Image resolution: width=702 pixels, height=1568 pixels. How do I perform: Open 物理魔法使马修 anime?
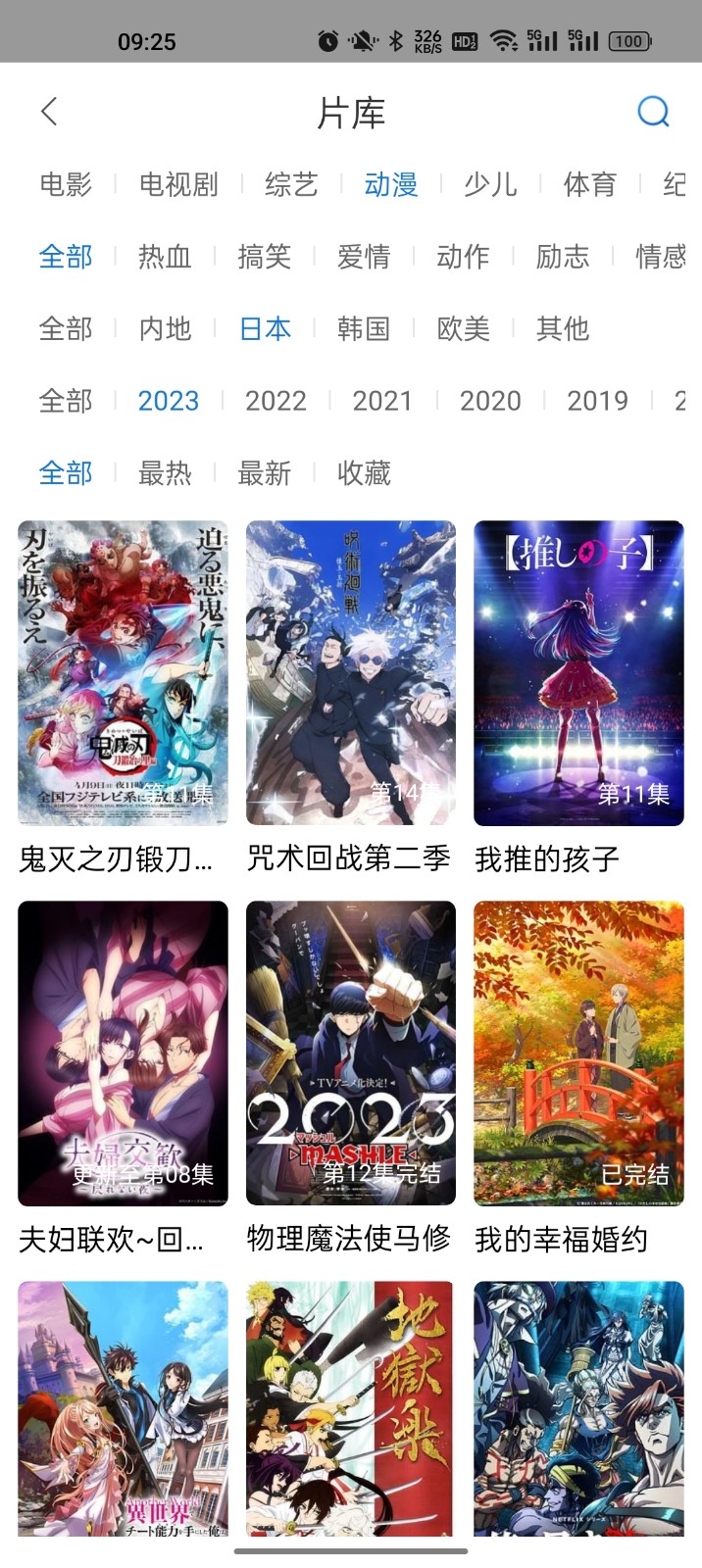pyautogui.click(x=350, y=1053)
